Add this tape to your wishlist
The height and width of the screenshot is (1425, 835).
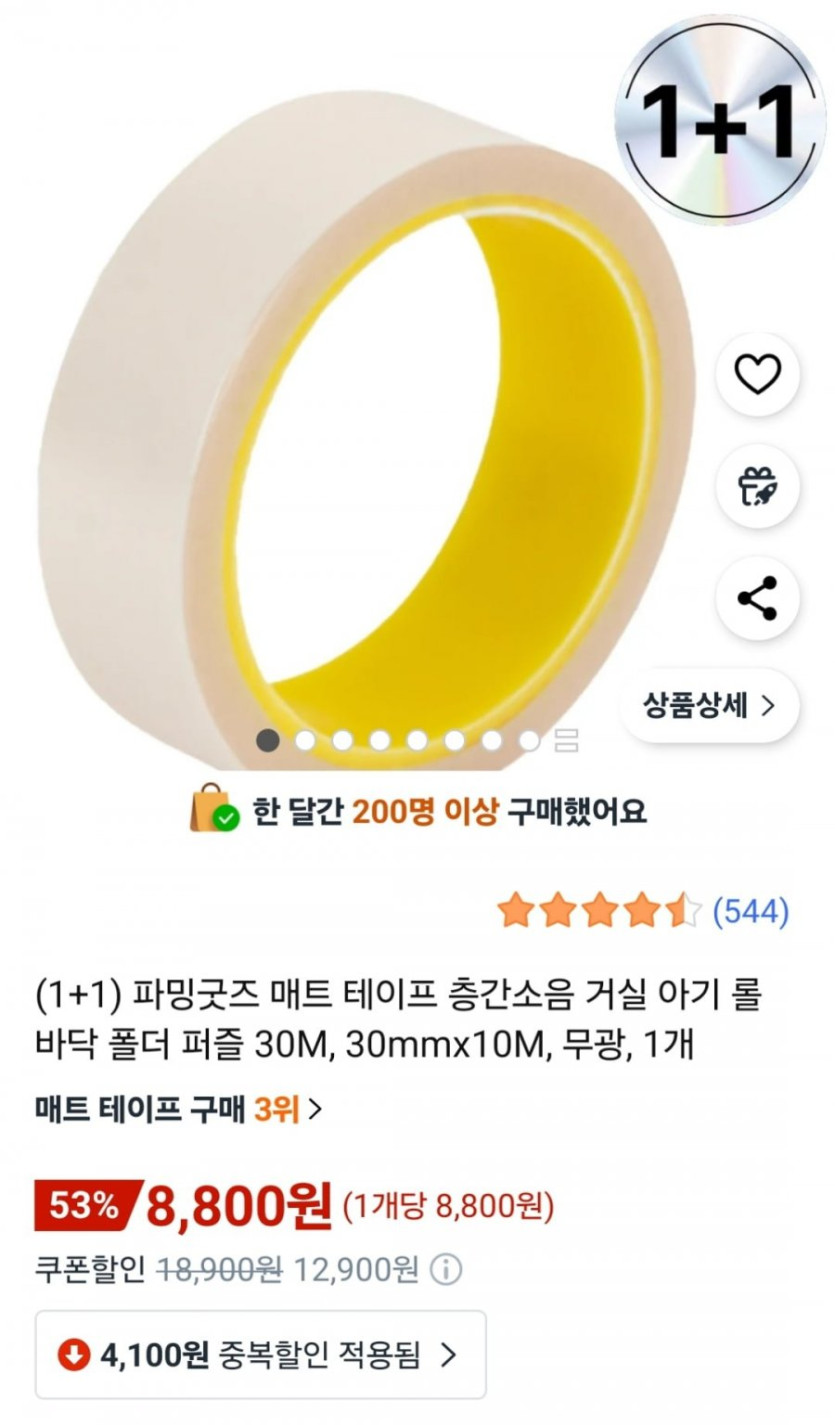(757, 375)
